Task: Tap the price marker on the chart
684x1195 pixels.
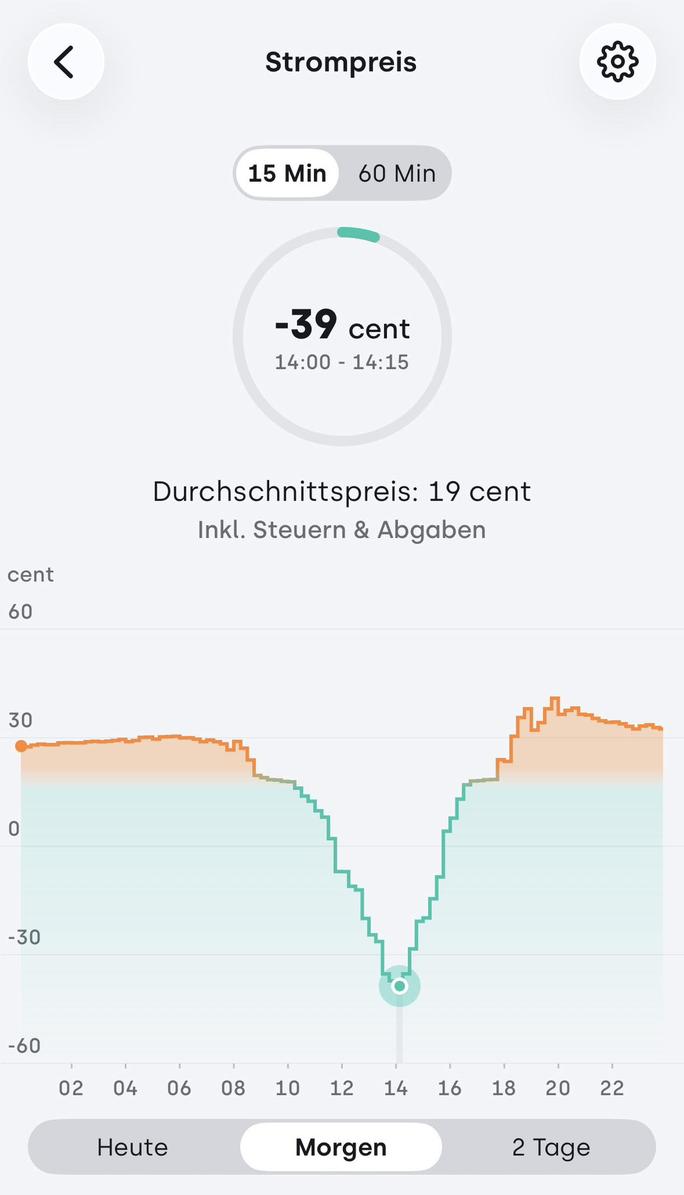Action: pos(399,986)
